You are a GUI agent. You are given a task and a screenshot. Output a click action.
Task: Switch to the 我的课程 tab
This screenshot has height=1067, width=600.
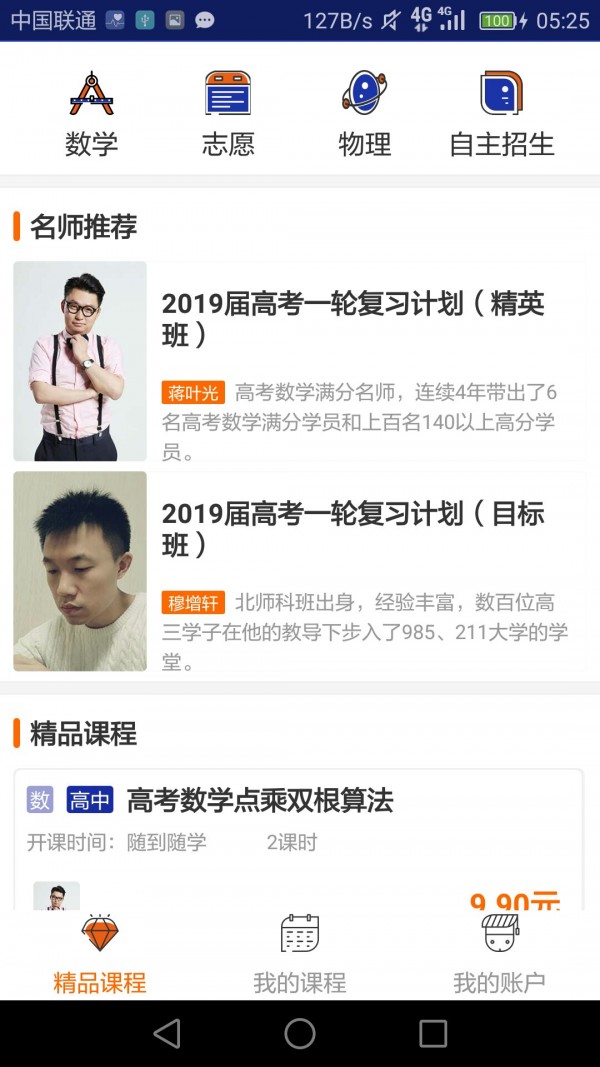click(299, 955)
